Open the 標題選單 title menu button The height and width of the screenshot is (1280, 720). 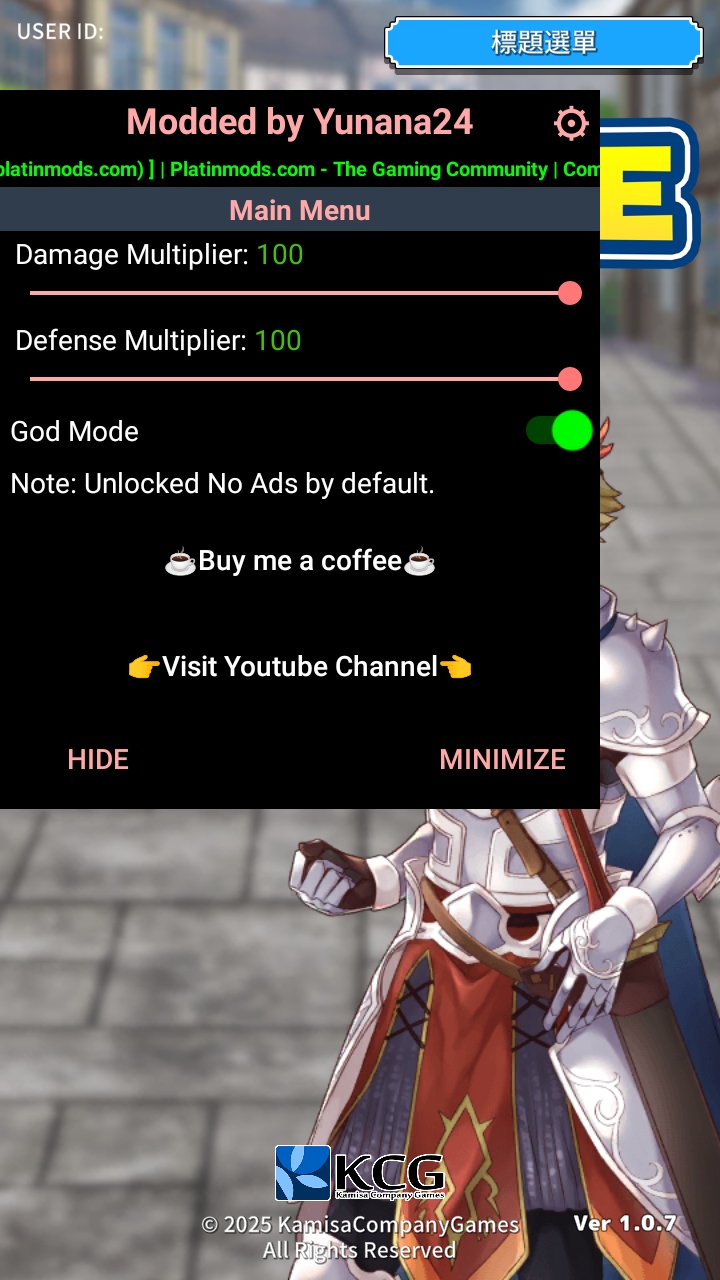click(x=544, y=43)
